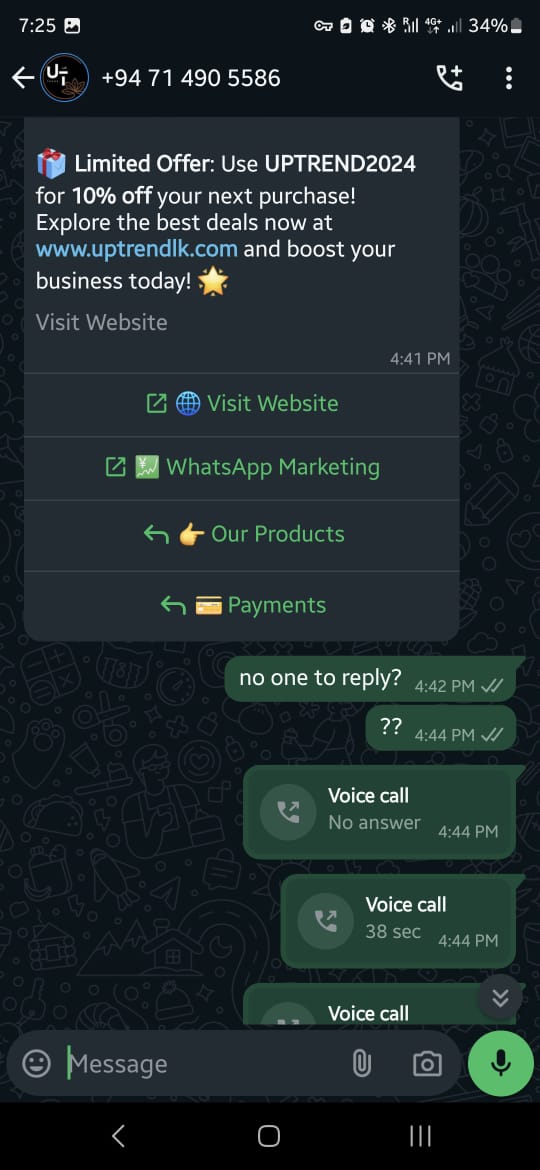Tap the 38 sec voice call entry
The width and height of the screenshot is (540, 1170).
point(398,921)
